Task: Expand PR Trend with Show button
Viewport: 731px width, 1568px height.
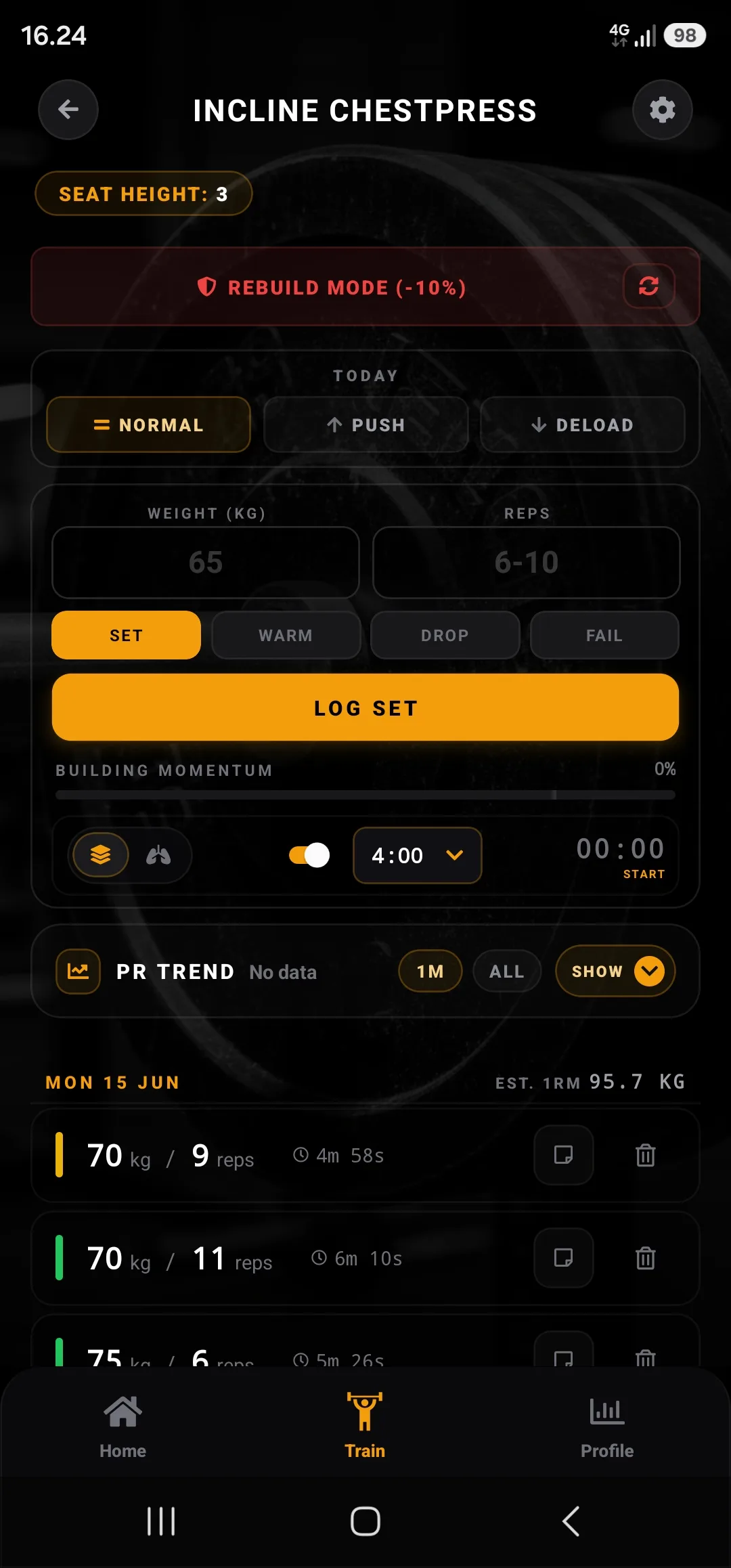Action: 615,971
